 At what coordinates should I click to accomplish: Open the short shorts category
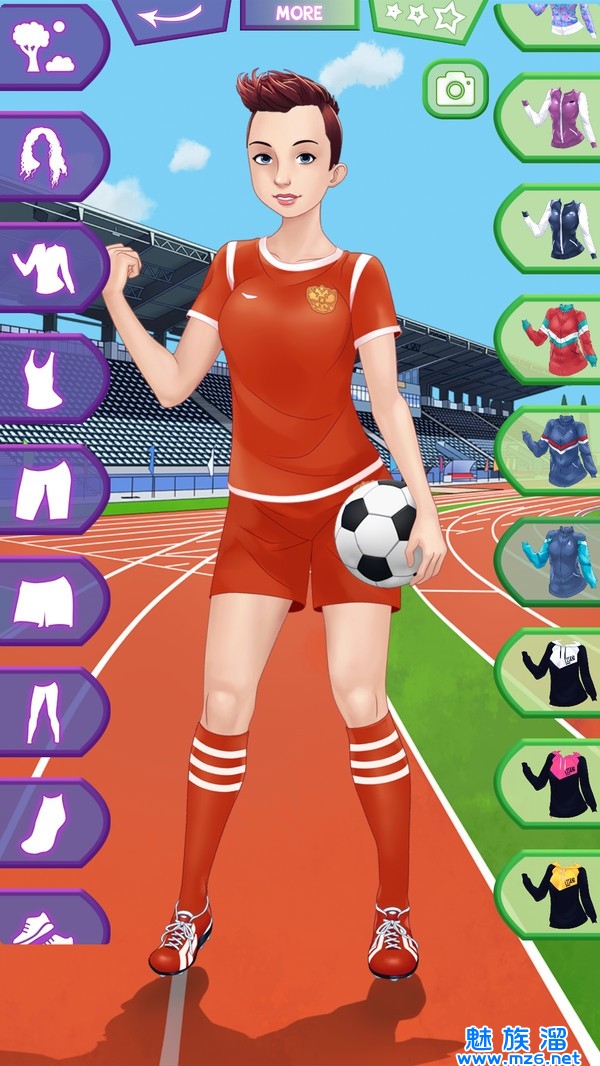click(45, 601)
